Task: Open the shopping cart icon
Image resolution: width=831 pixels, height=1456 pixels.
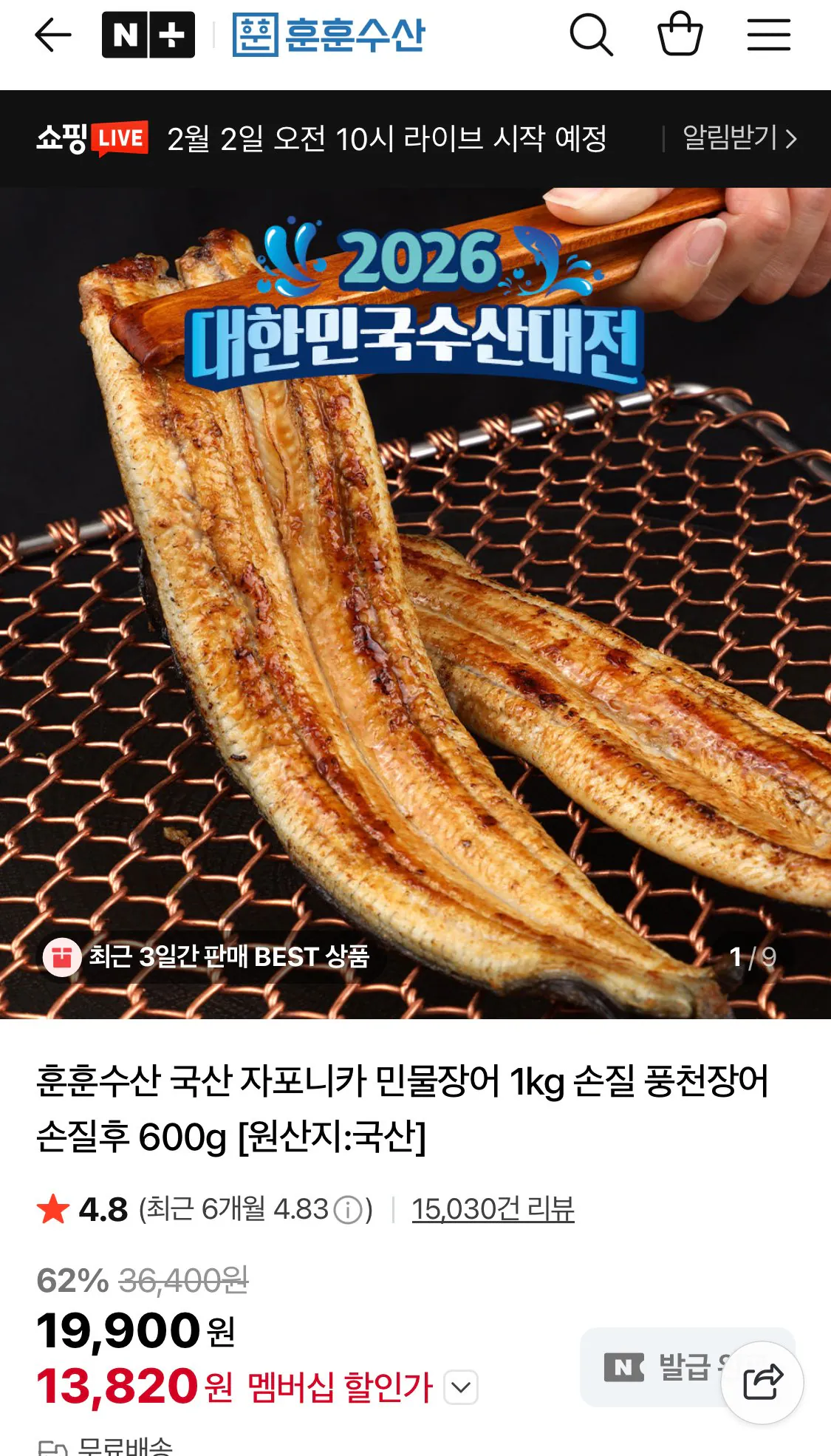Action: click(x=681, y=33)
